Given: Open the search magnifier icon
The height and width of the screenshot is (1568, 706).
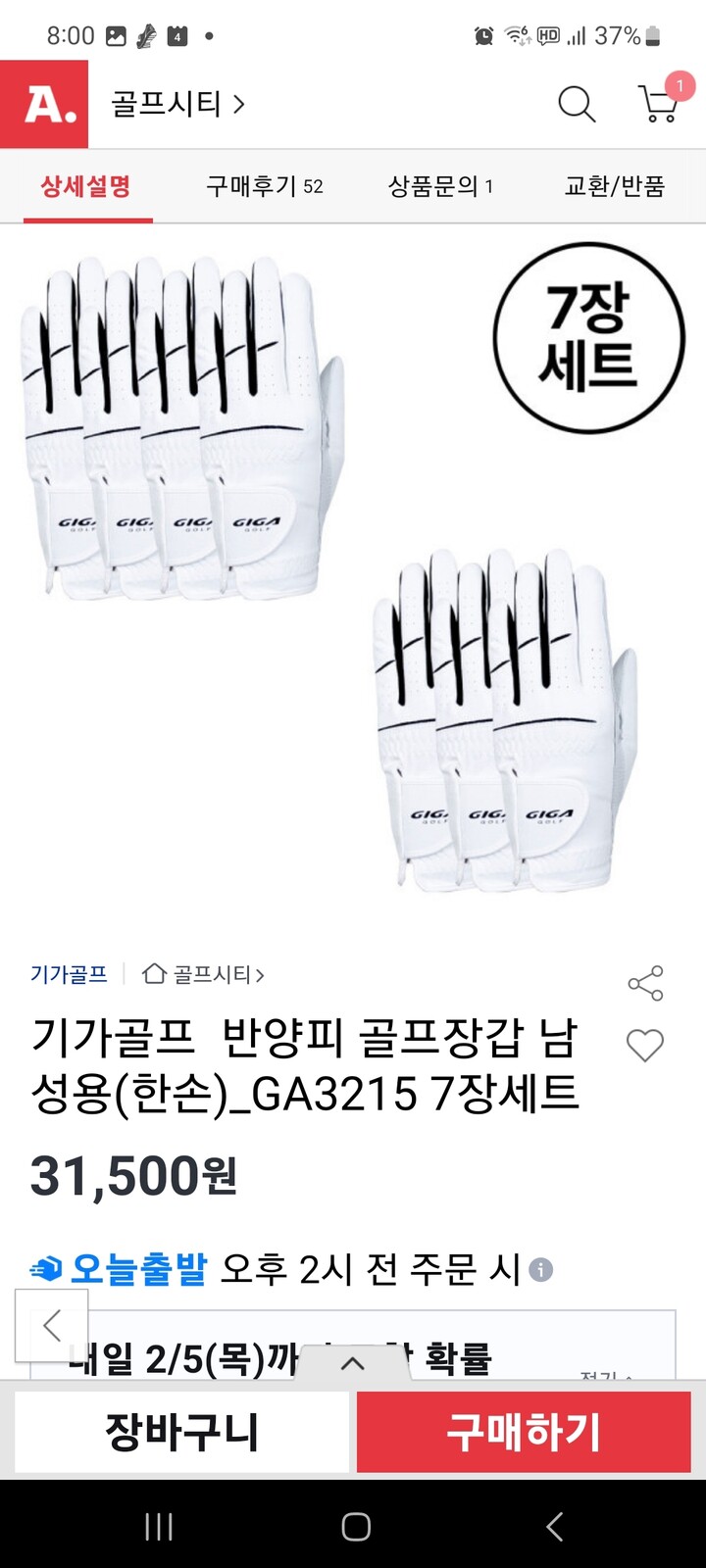Looking at the screenshot, I should tap(577, 104).
